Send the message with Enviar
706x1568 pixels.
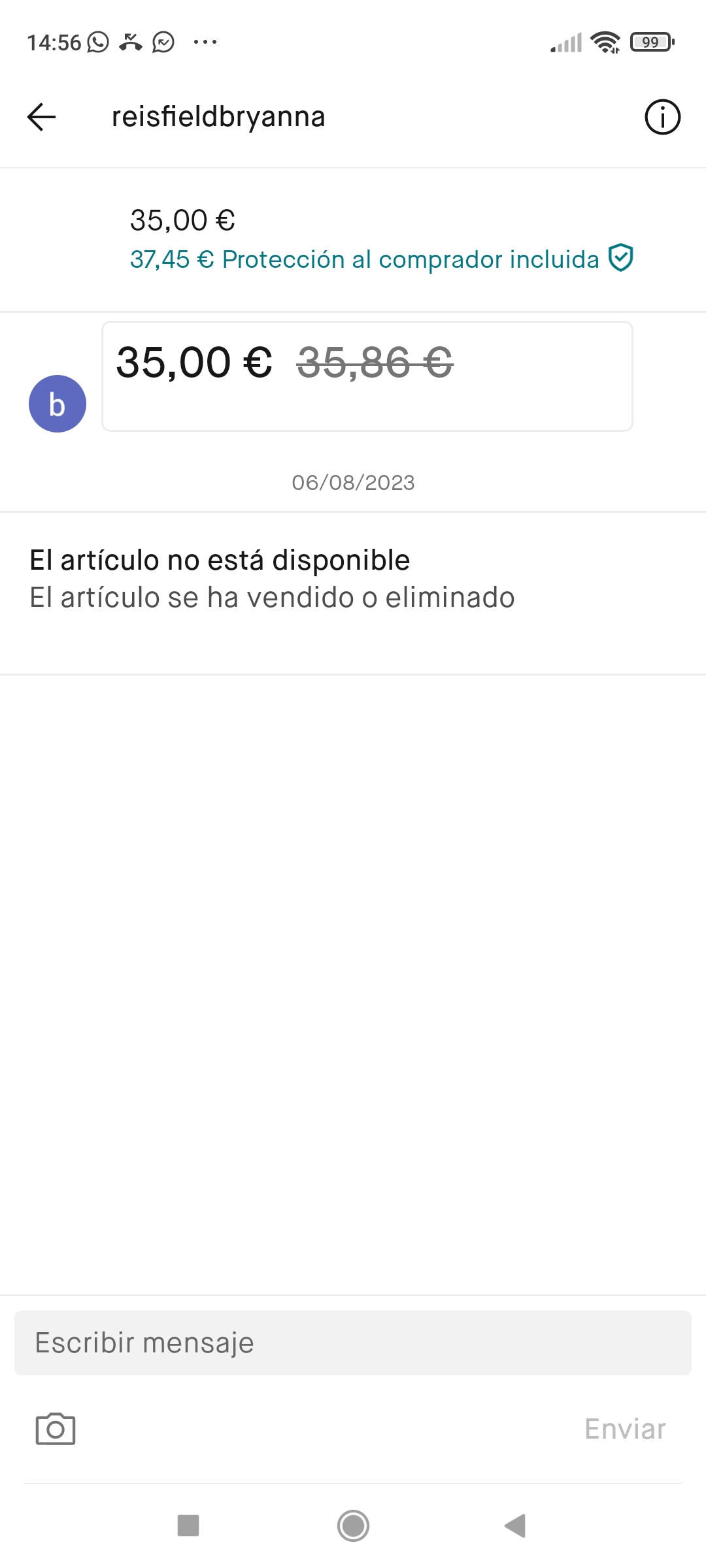pos(625,1429)
